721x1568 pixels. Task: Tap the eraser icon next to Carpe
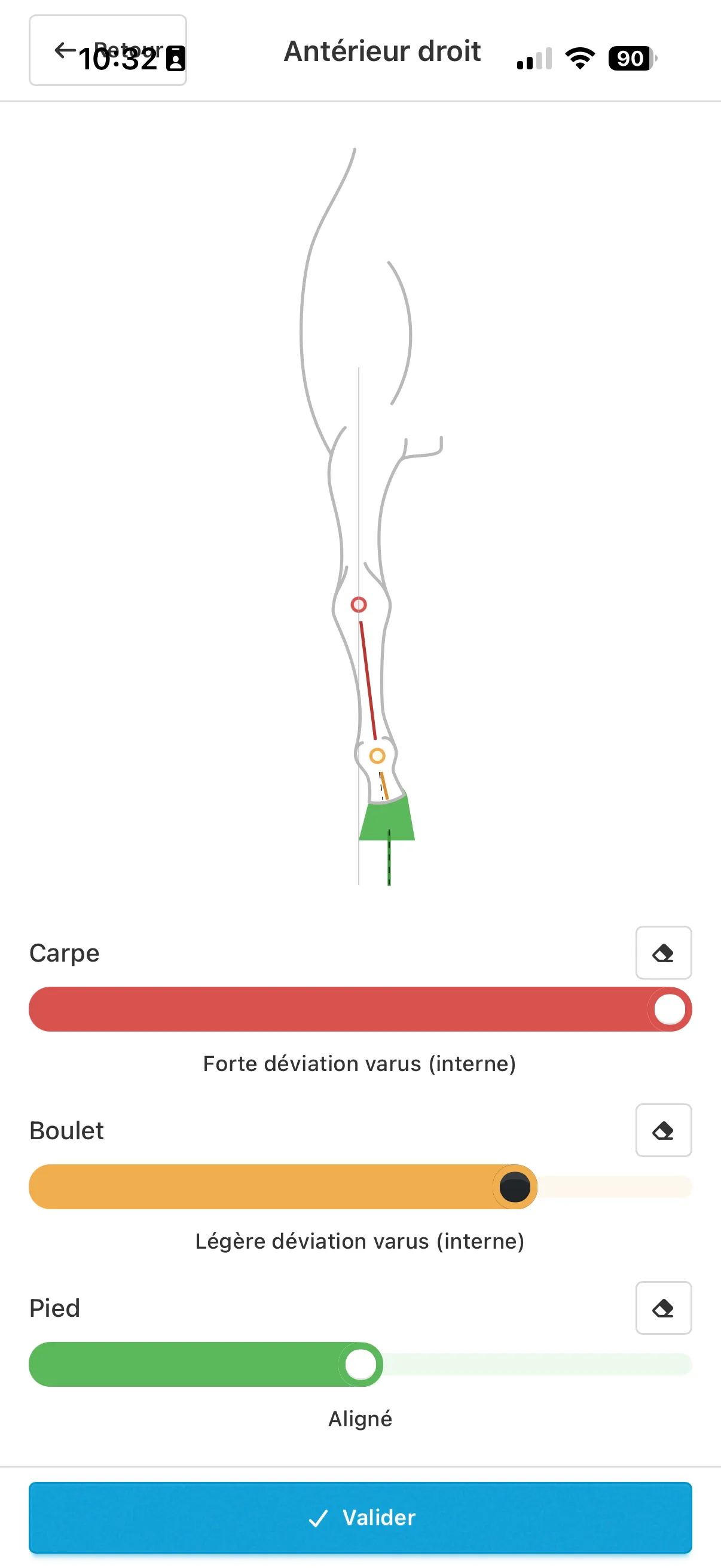tap(664, 953)
